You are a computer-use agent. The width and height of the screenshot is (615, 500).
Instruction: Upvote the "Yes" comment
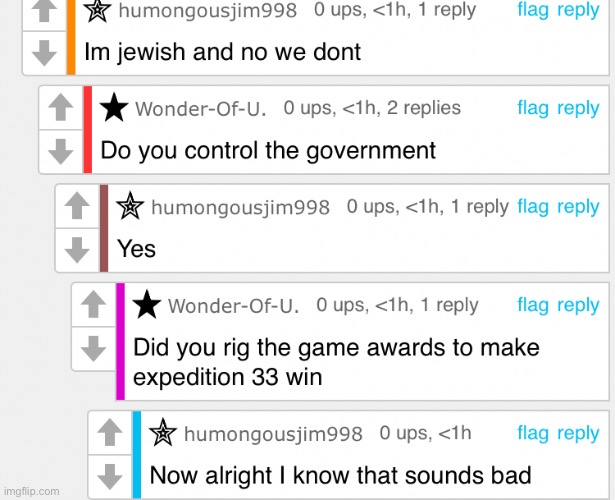pos(77,206)
